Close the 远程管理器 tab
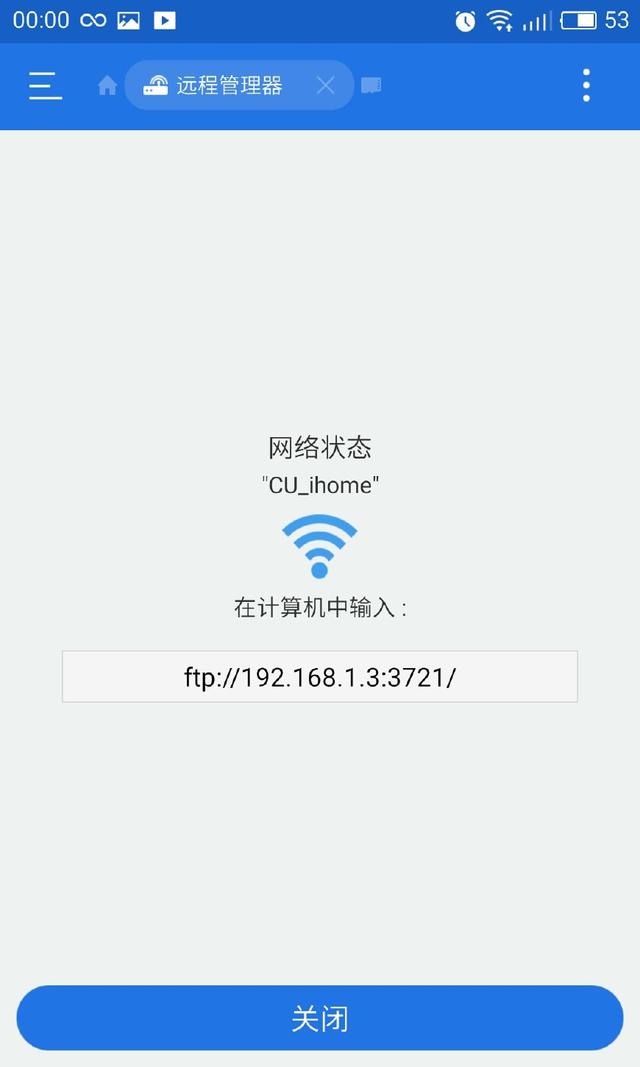The height and width of the screenshot is (1067, 640). point(326,86)
